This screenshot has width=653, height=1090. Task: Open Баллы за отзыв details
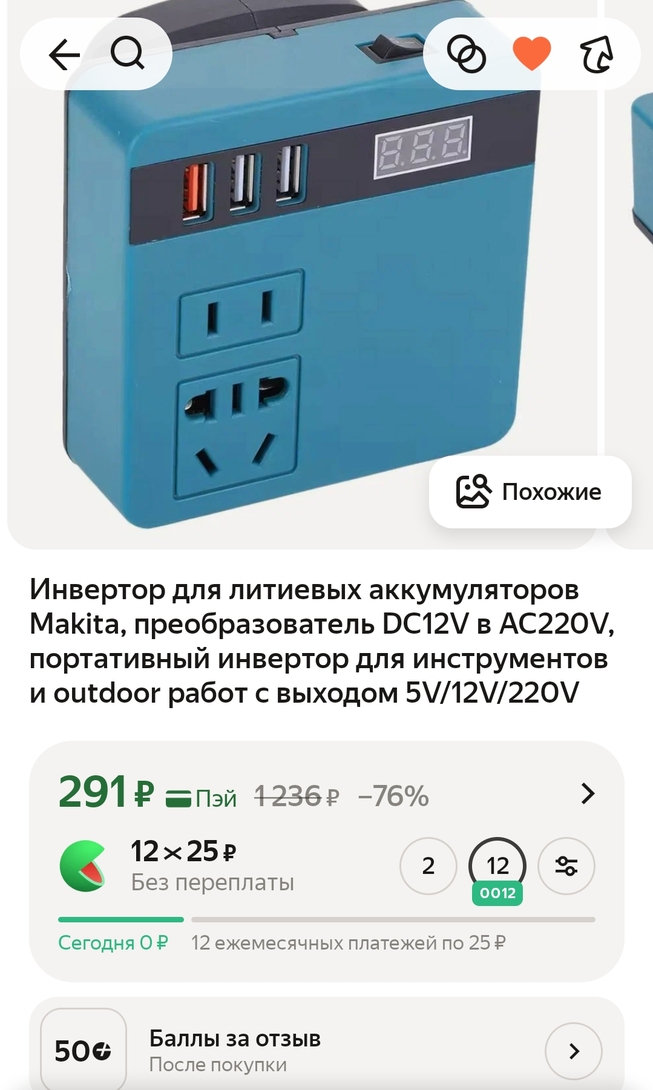[x=573, y=1051]
